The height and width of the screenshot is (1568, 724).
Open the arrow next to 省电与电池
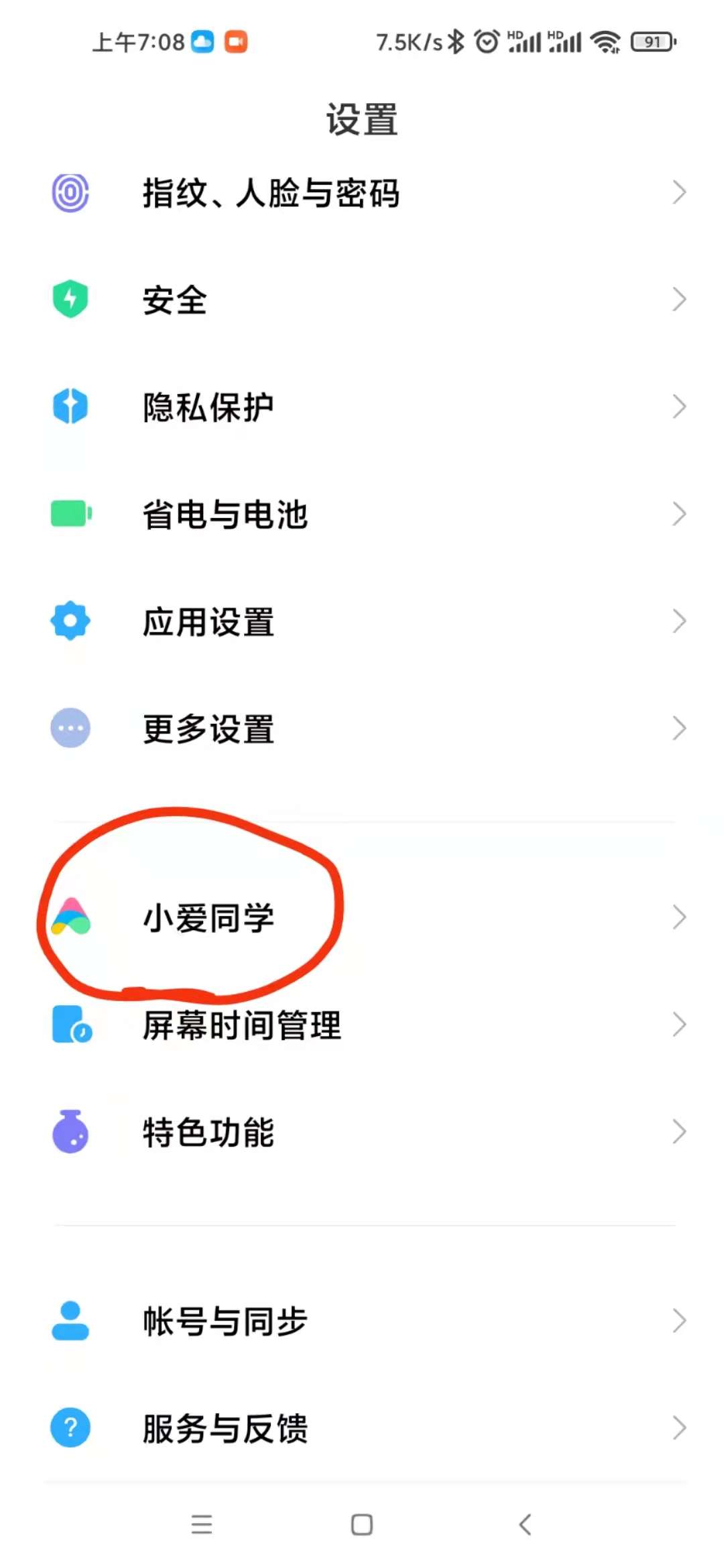[679, 515]
